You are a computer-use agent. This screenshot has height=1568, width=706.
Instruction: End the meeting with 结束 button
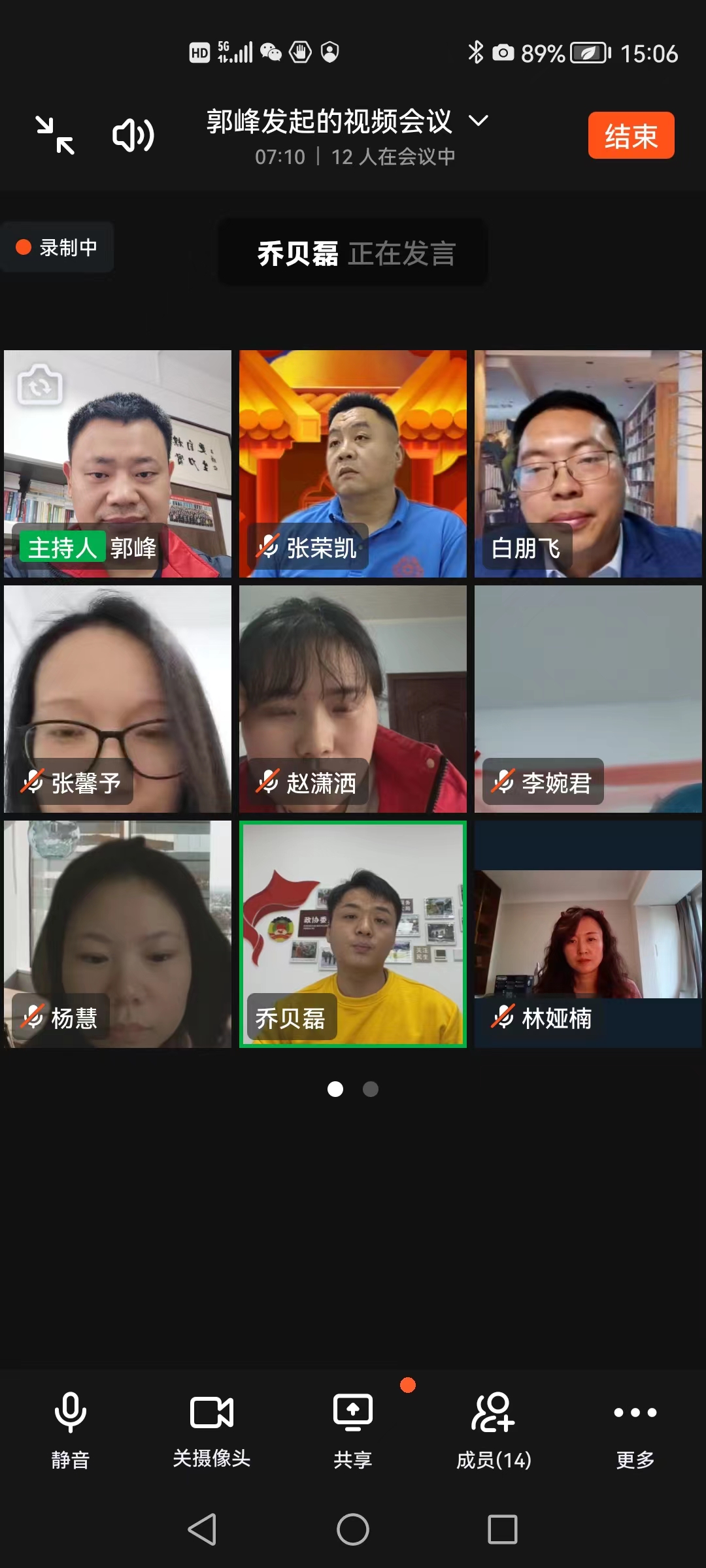(x=631, y=135)
